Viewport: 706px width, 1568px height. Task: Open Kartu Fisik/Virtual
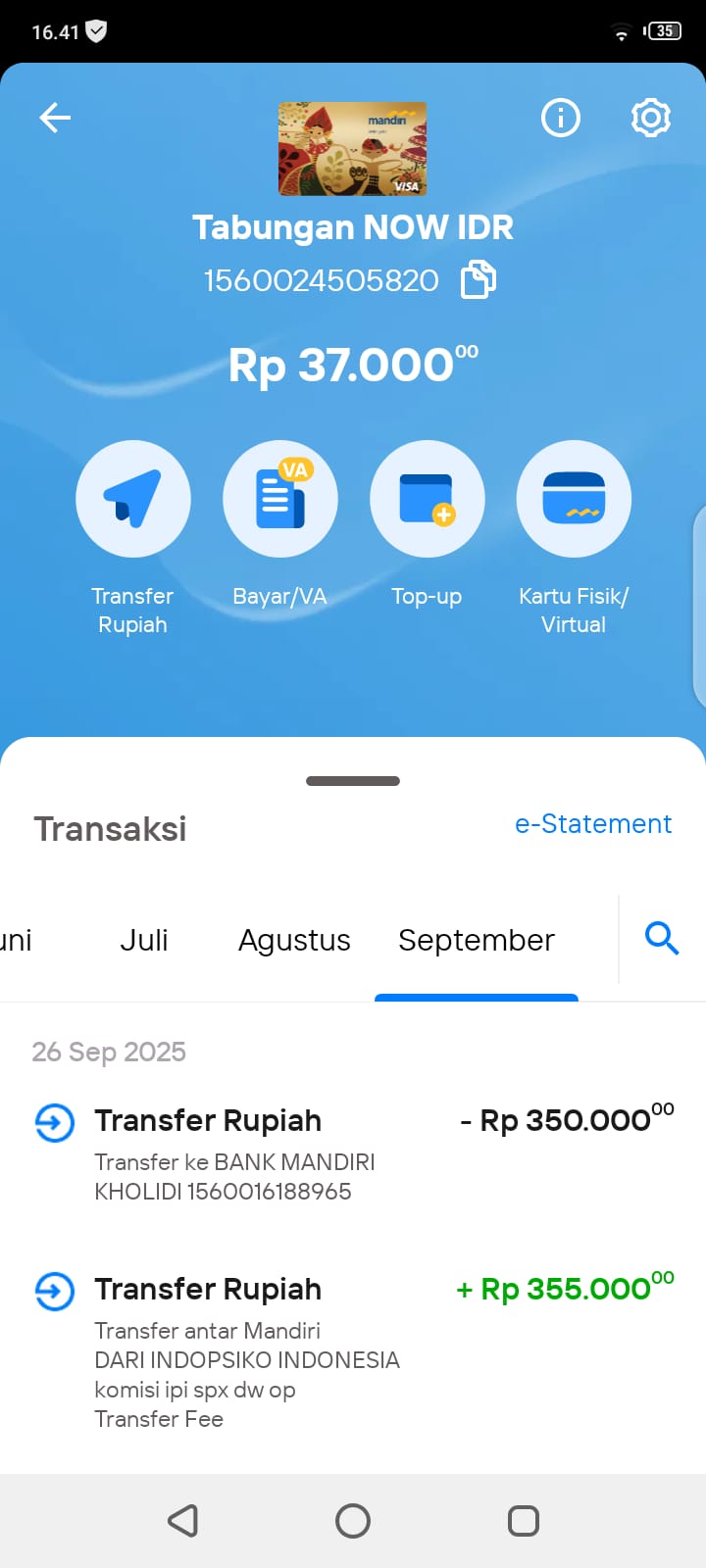click(x=574, y=500)
